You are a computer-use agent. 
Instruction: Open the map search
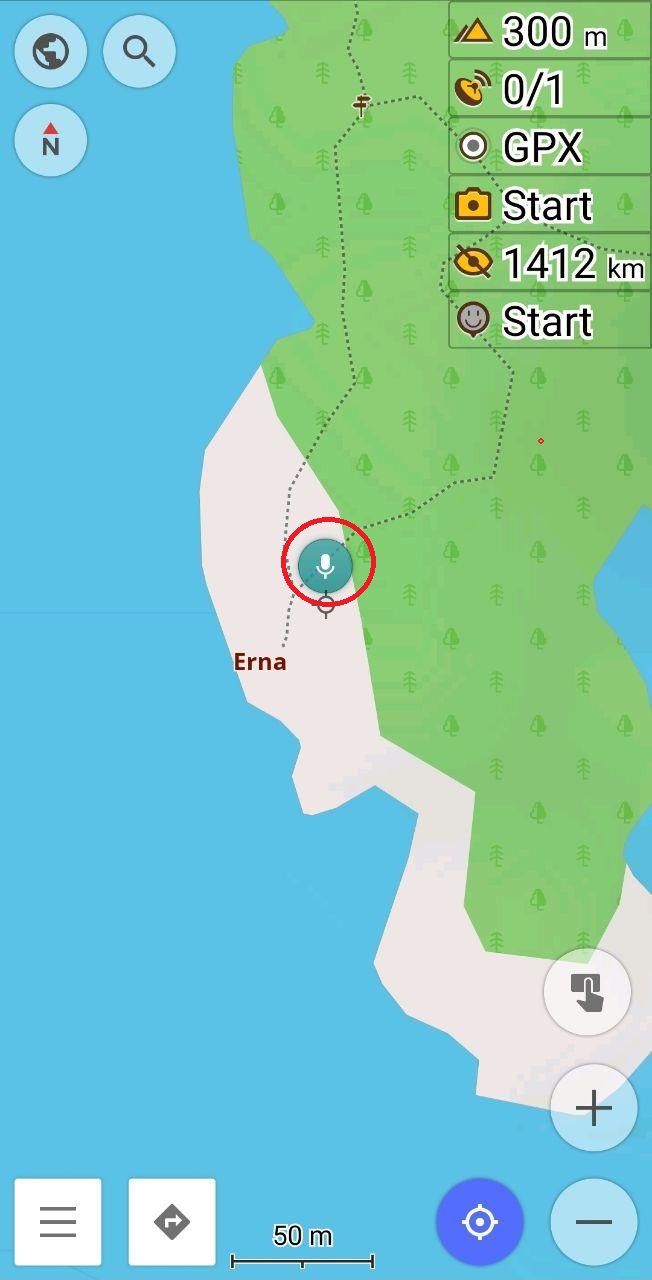(x=139, y=50)
